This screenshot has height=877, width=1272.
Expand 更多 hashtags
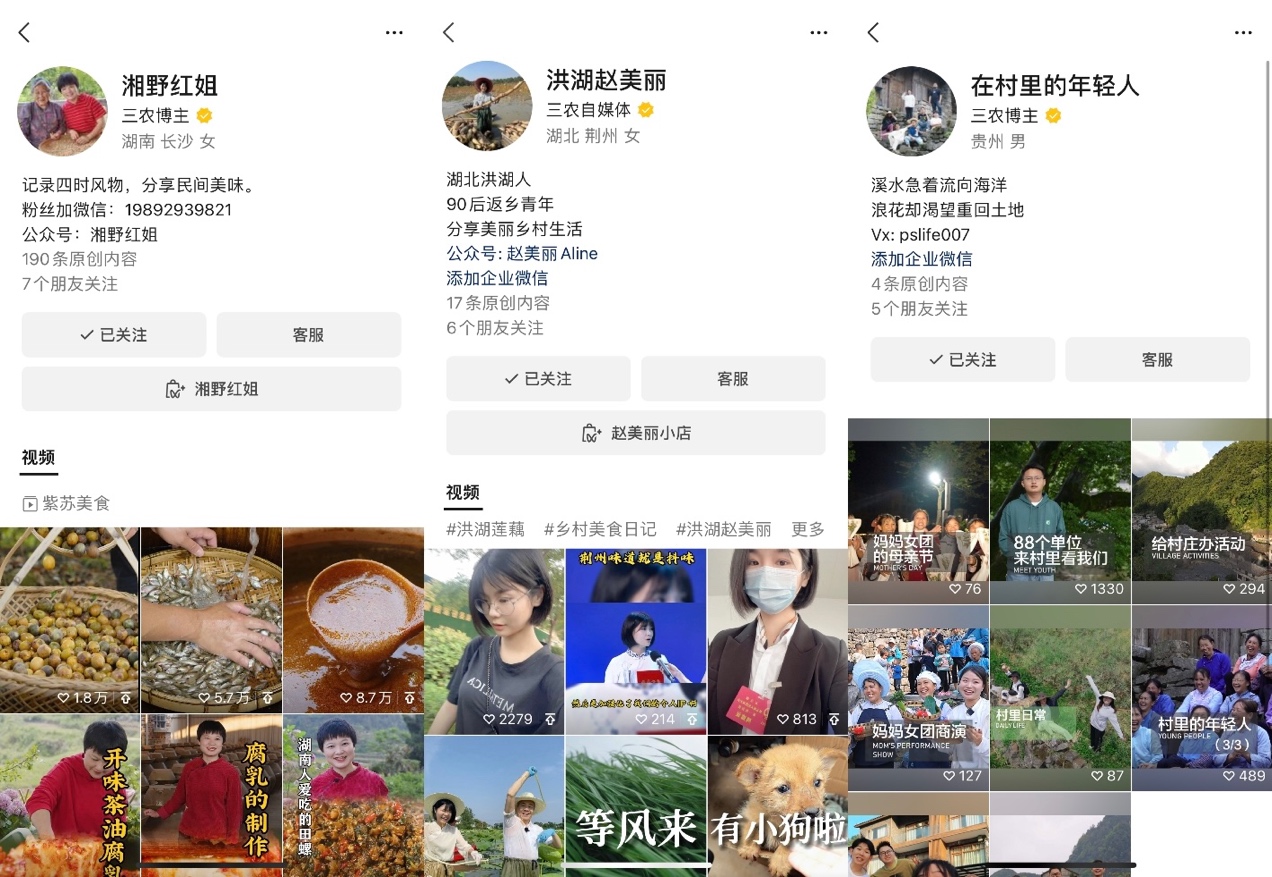pyautogui.click(x=808, y=529)
